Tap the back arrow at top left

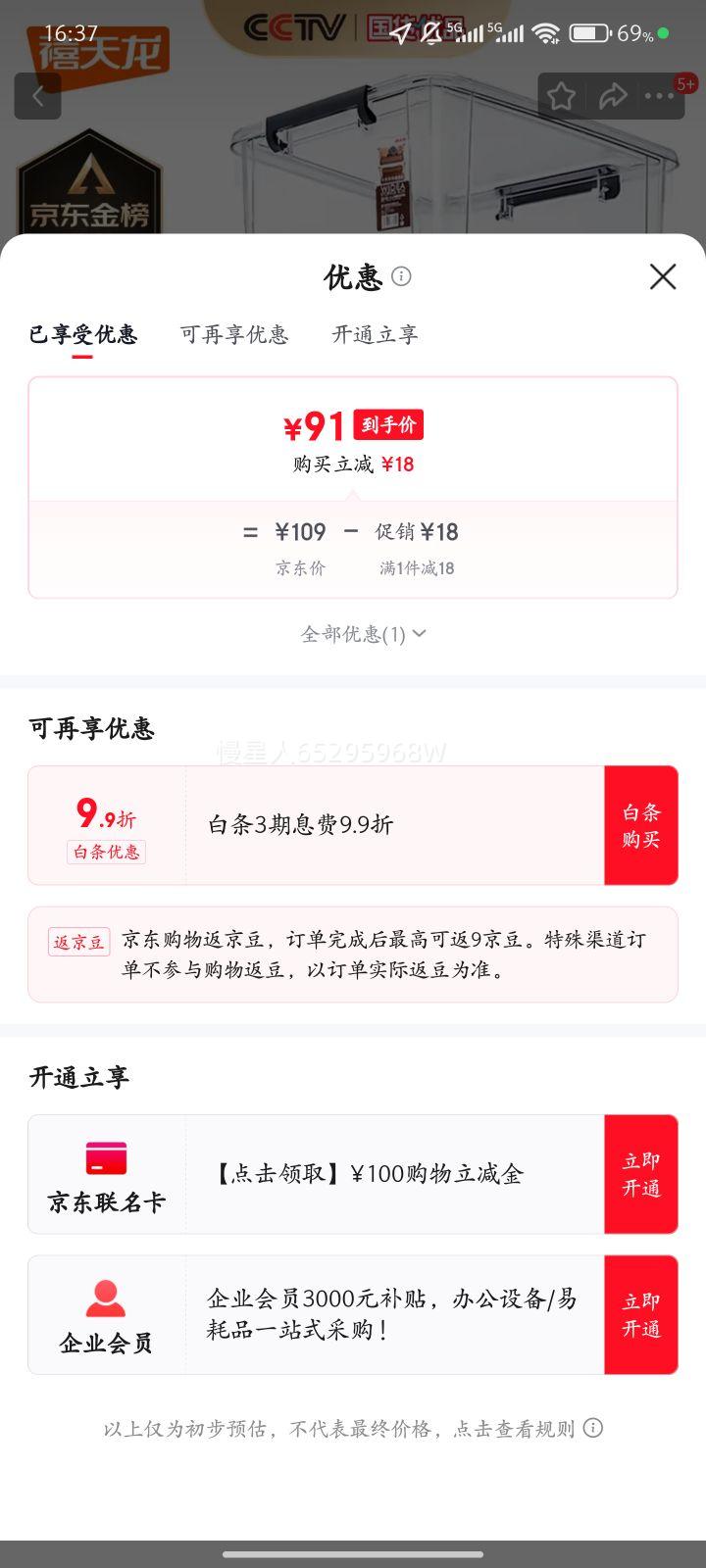tap(37, 95)
